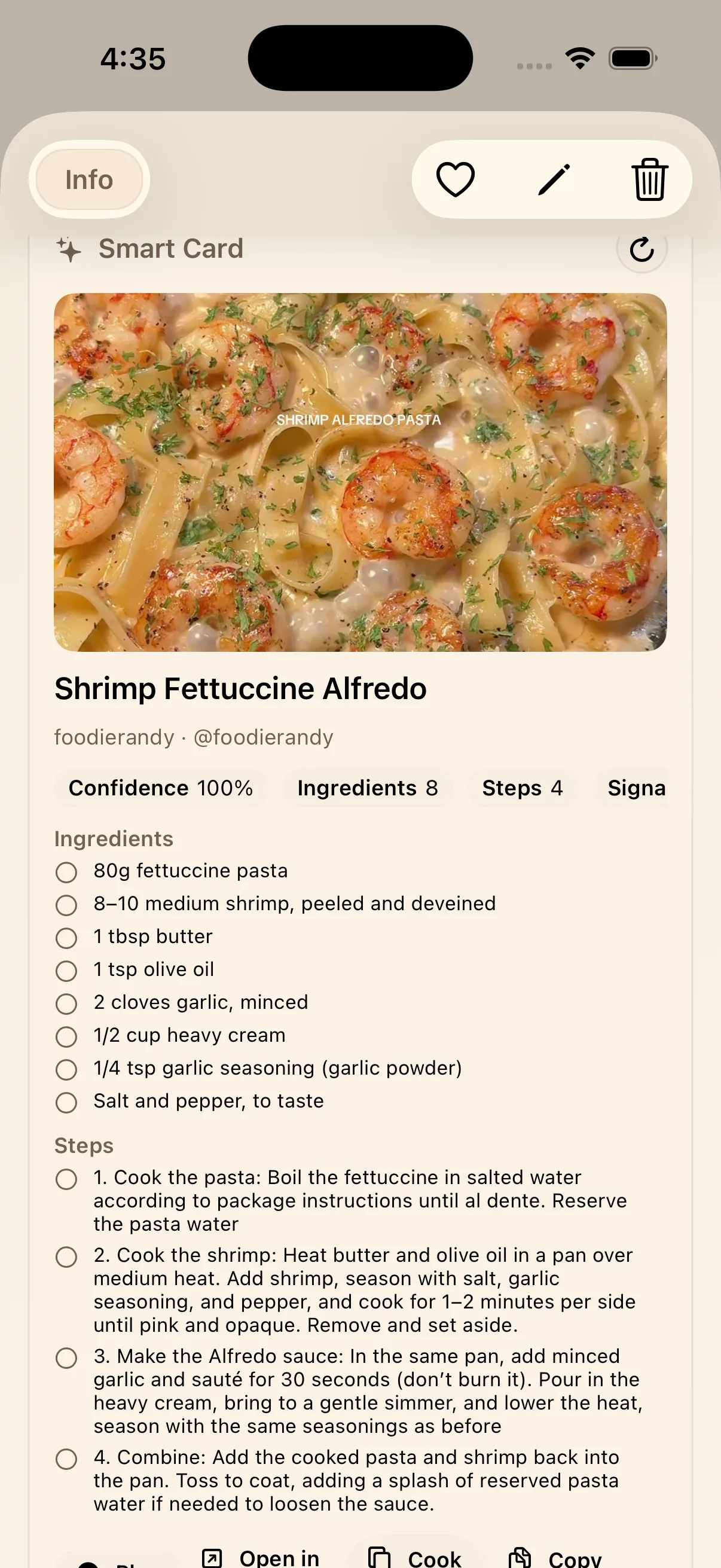The height and width of the screenshot is (1568, 721).
Task: Delete the recipe using the trash icon
Action: click(x=649, y=179)
